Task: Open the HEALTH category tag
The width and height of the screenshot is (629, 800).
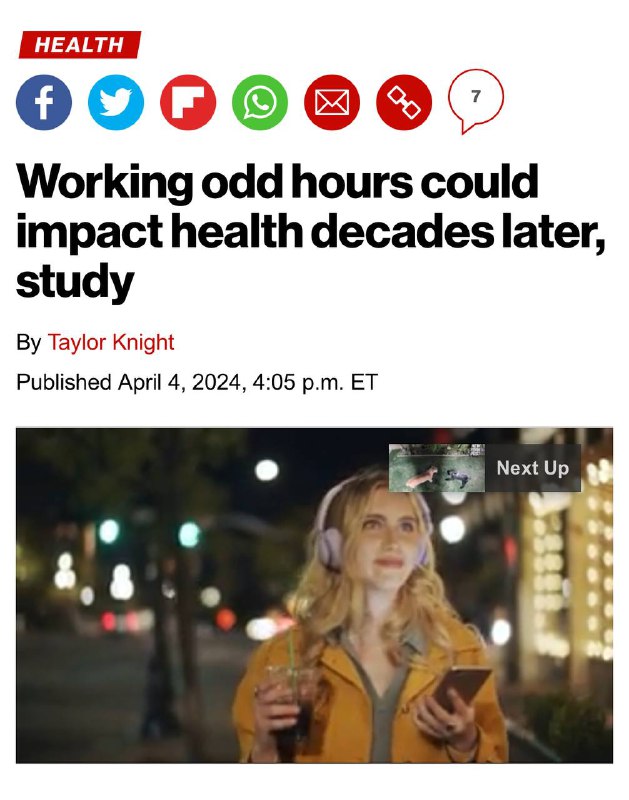Action: [79, 45]
